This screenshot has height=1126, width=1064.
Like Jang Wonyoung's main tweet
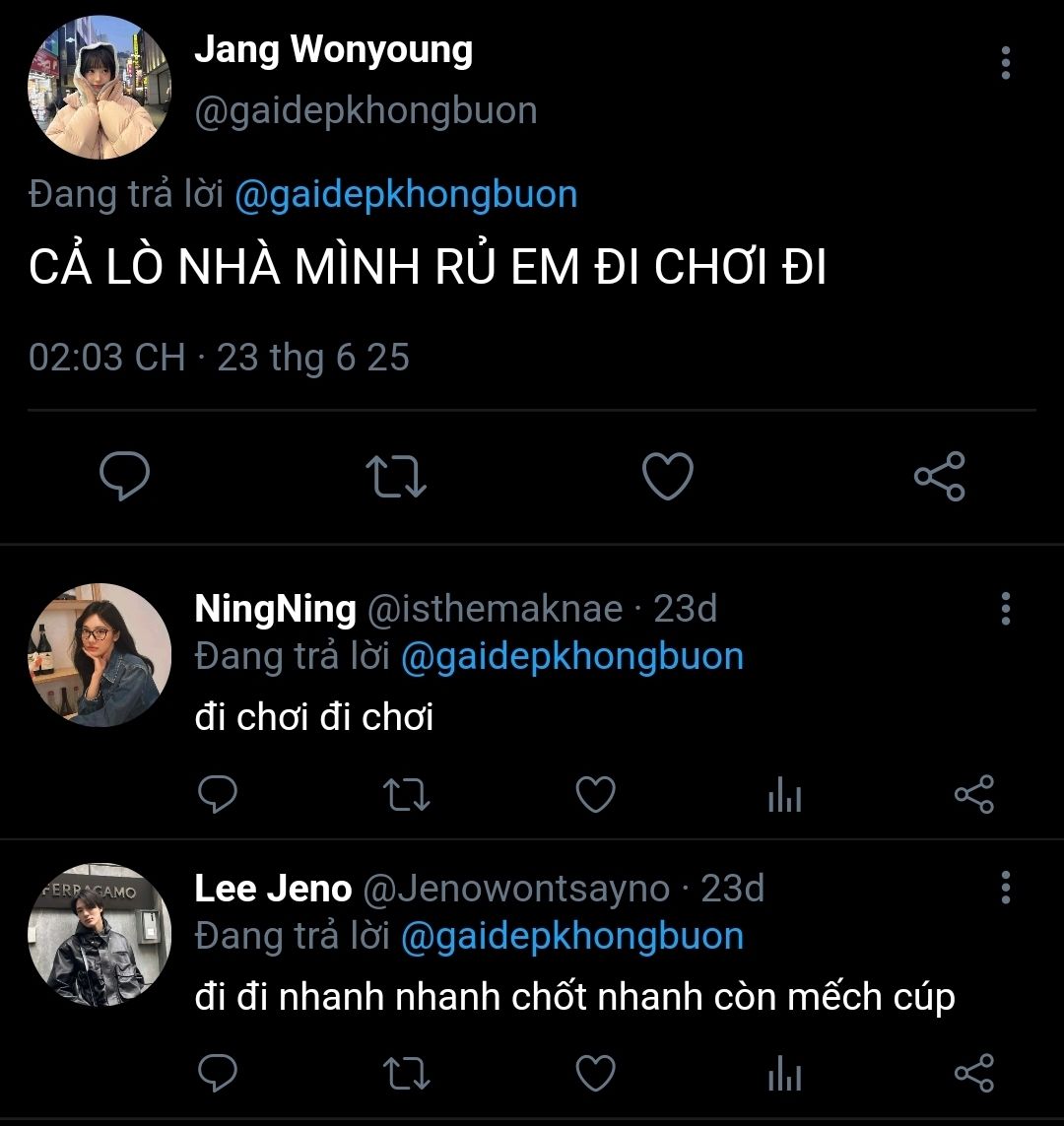point(668,477)
